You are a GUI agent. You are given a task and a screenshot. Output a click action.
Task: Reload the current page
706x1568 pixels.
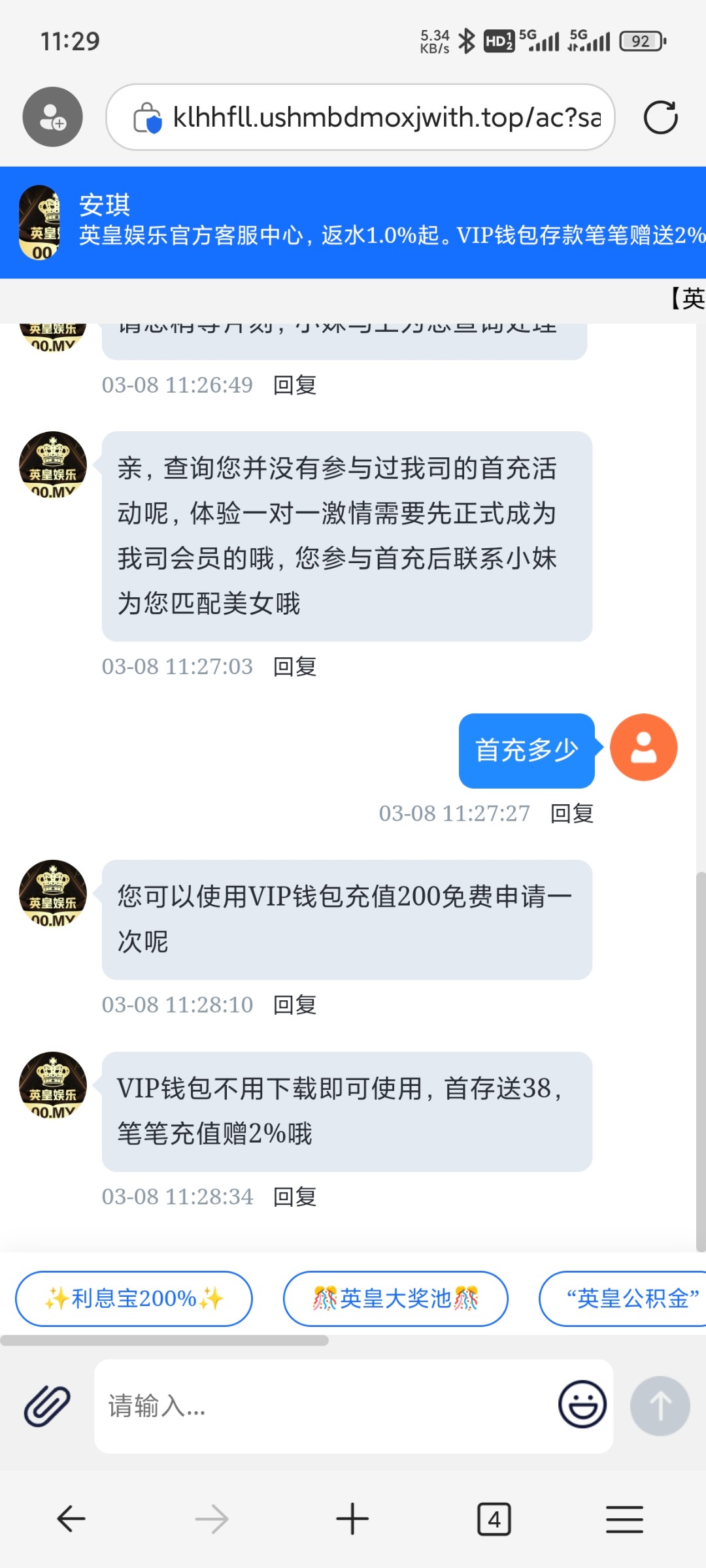tap(660, 118)
